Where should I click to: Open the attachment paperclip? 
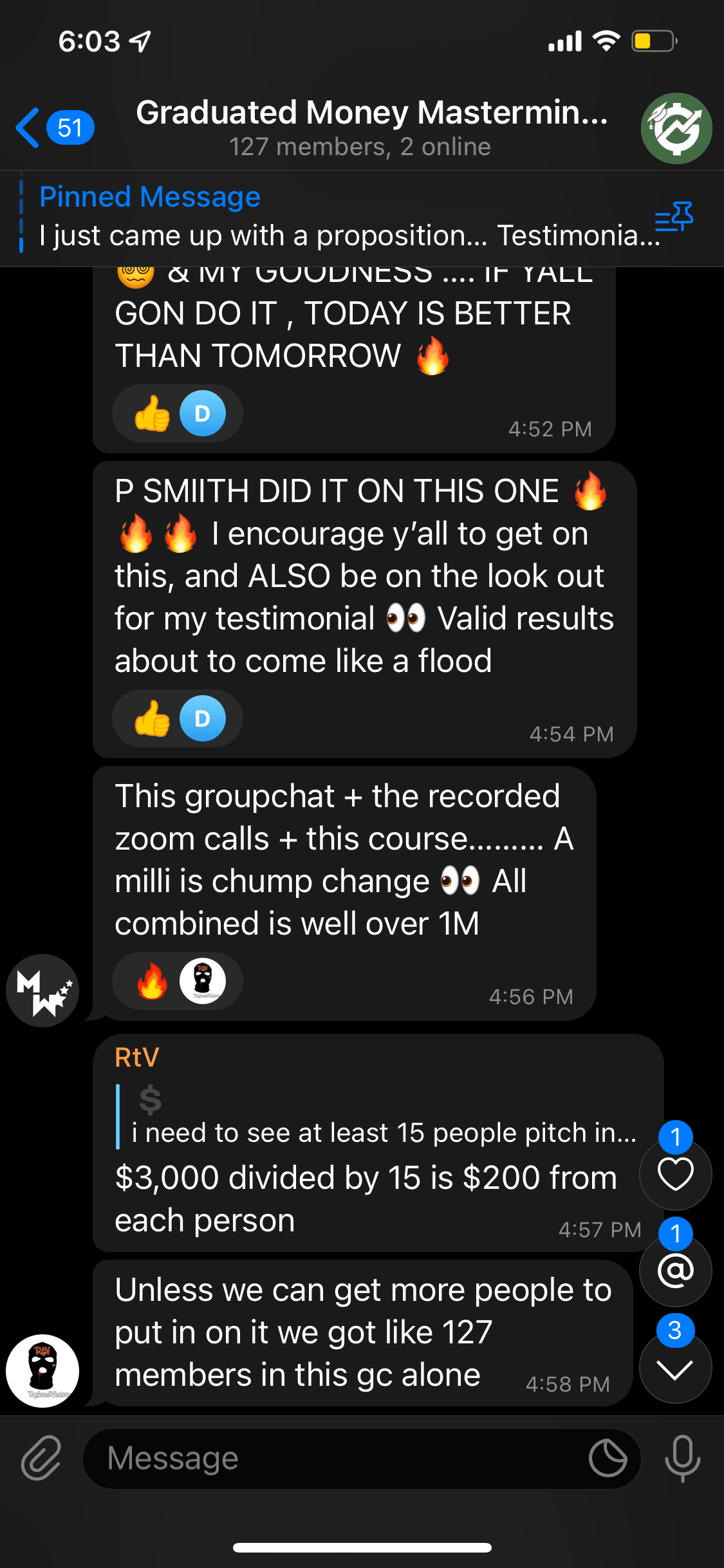click(41, 1458)
